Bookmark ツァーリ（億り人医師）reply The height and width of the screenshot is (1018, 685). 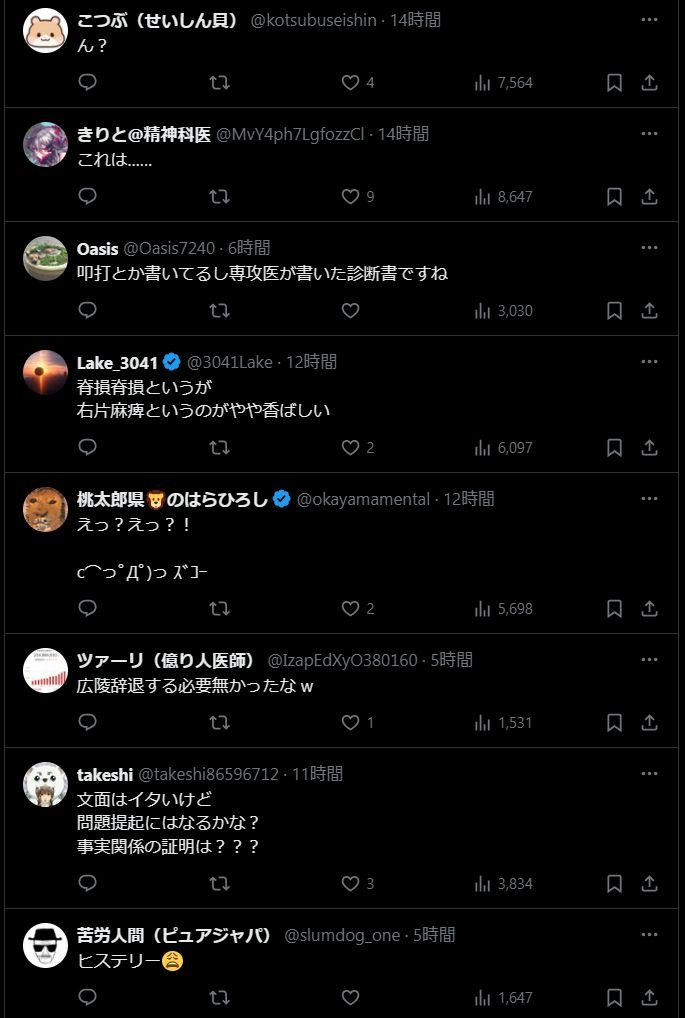coord(615,722)
